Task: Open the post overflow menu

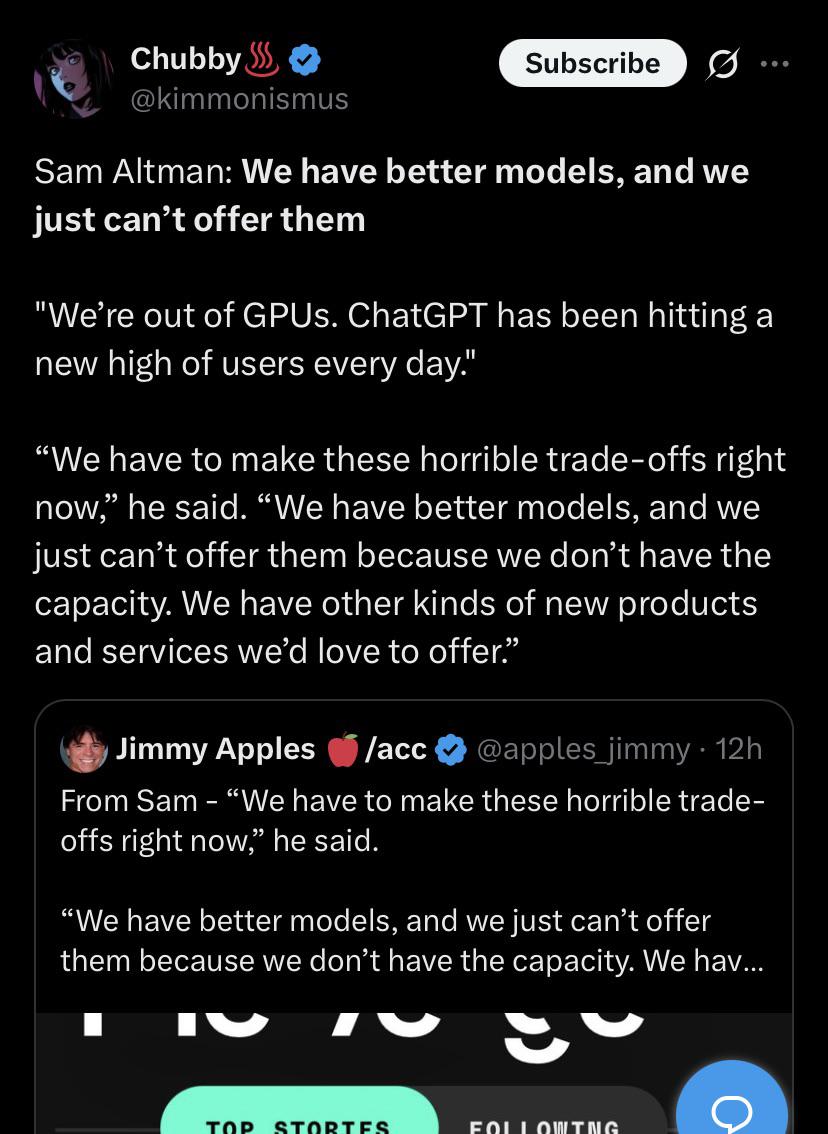Action: (x=774, y=64)
